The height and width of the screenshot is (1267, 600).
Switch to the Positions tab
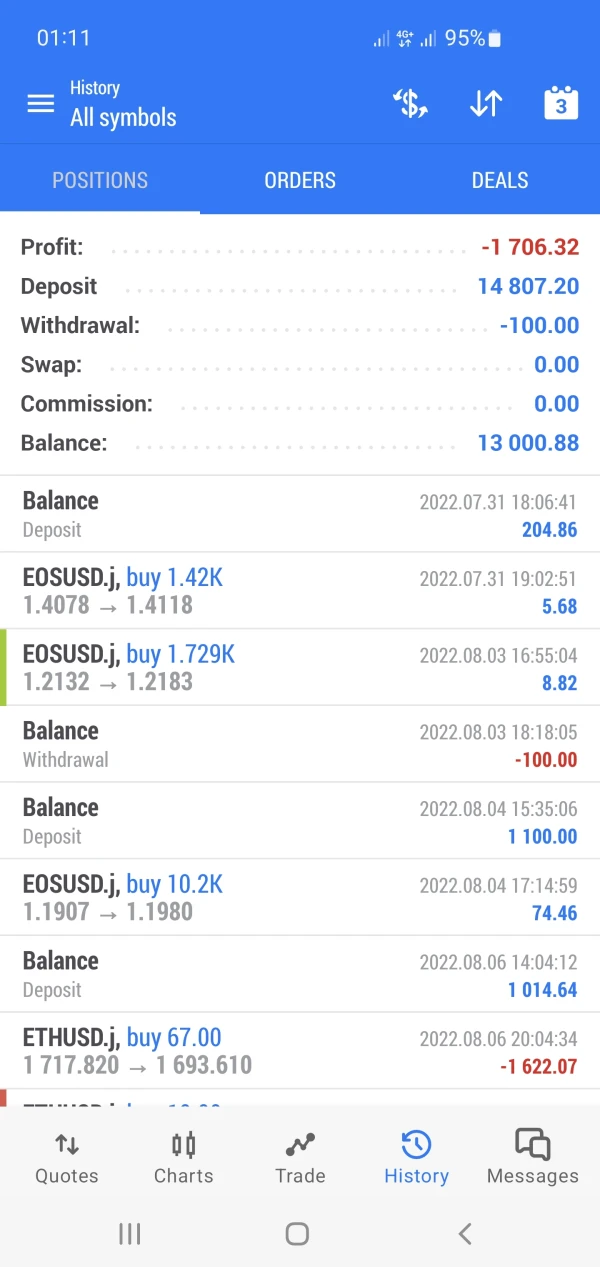pyautogui.click(x=100, y=180)
